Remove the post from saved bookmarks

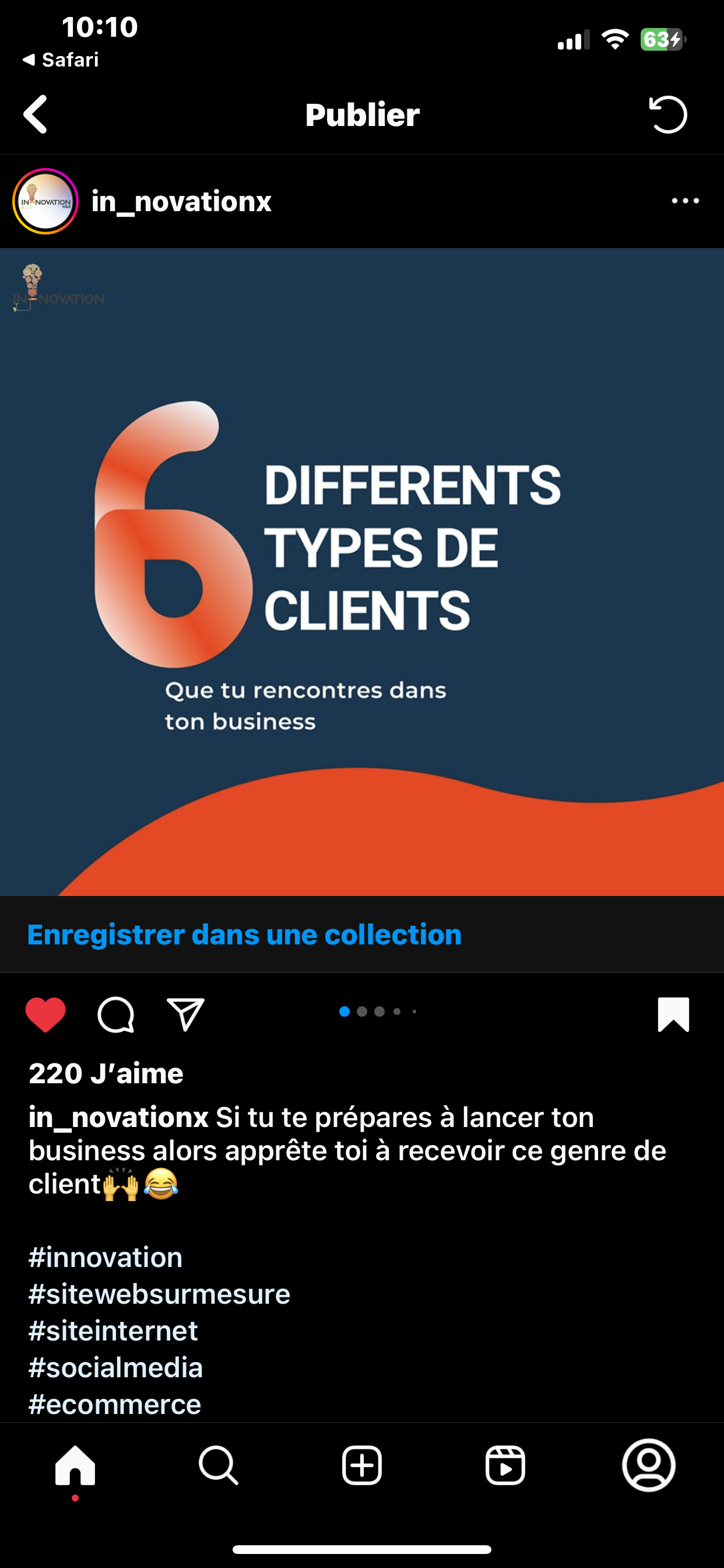[x=673, y=1014]
